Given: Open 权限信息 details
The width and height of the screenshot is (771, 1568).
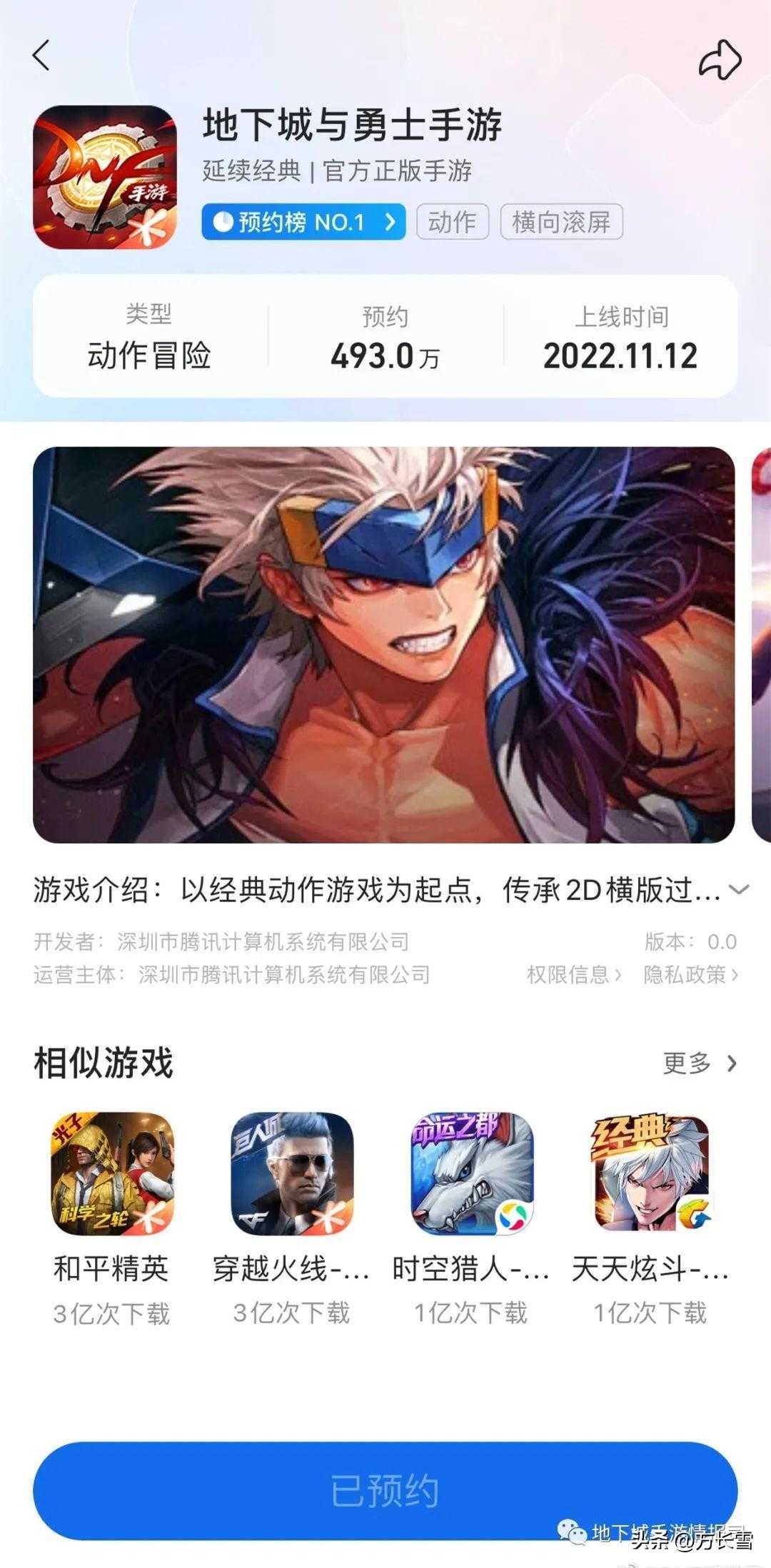Looking at the screenshot, I should click(x=574, y=975).
